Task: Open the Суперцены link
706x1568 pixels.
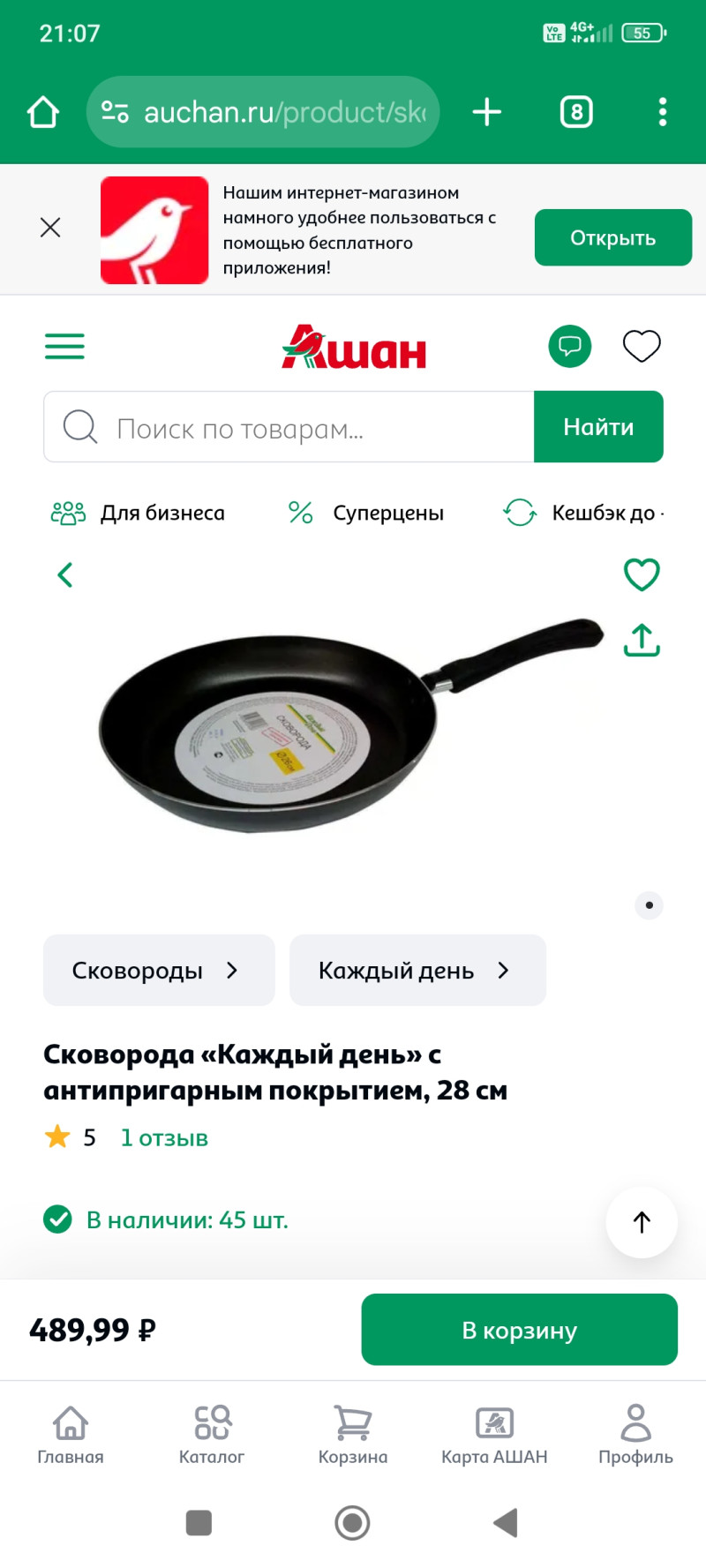Action: [x=366, y=513]
